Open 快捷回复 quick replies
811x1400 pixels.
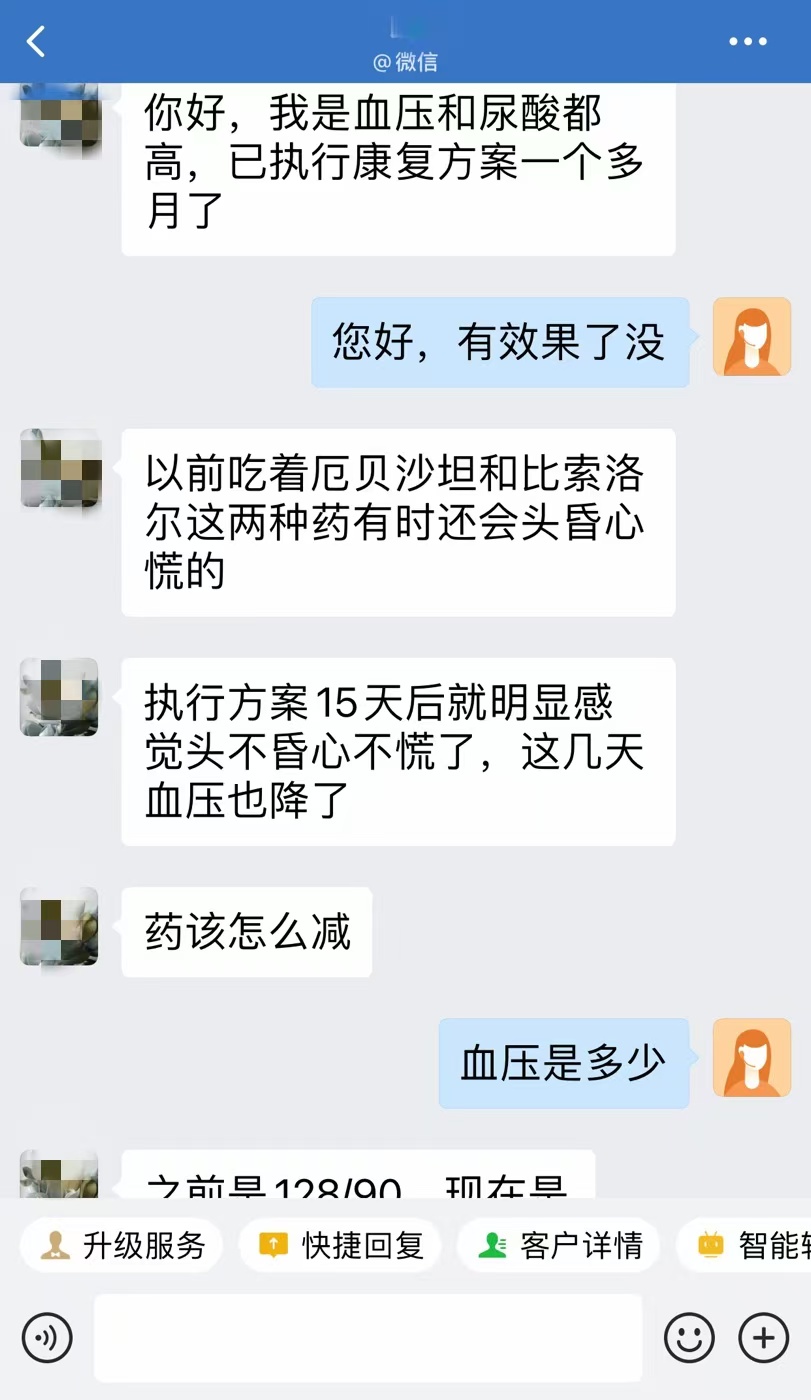[341, 1245]
